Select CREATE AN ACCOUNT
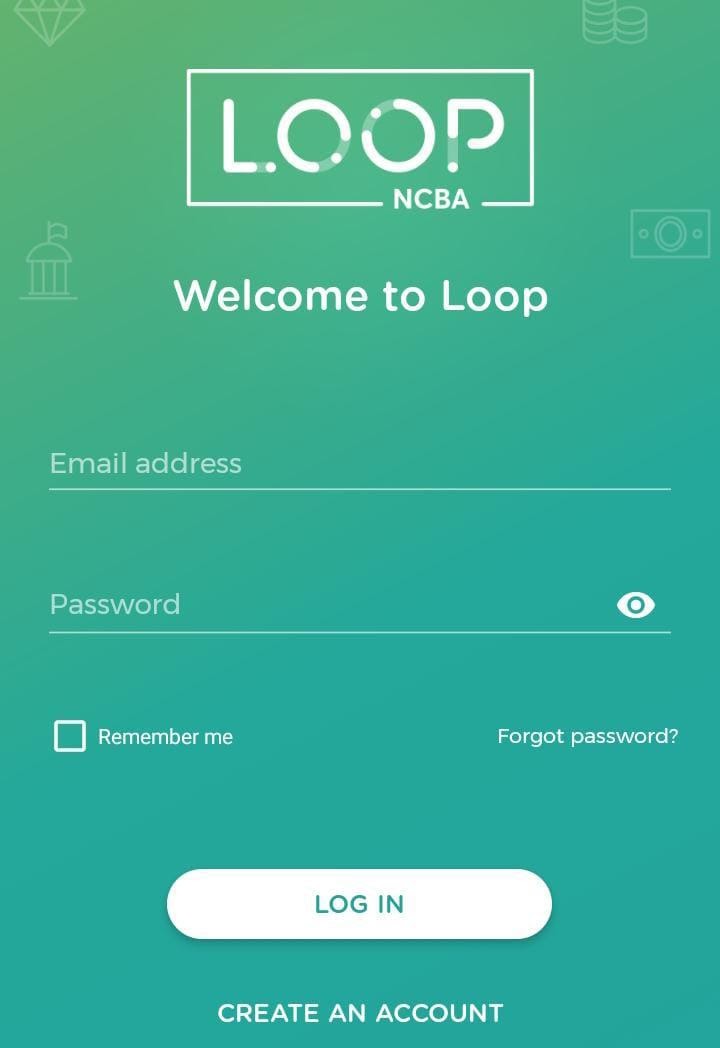Image resolution: width=720 pixels, height=1048 pixels. (x=359, y=1013)
